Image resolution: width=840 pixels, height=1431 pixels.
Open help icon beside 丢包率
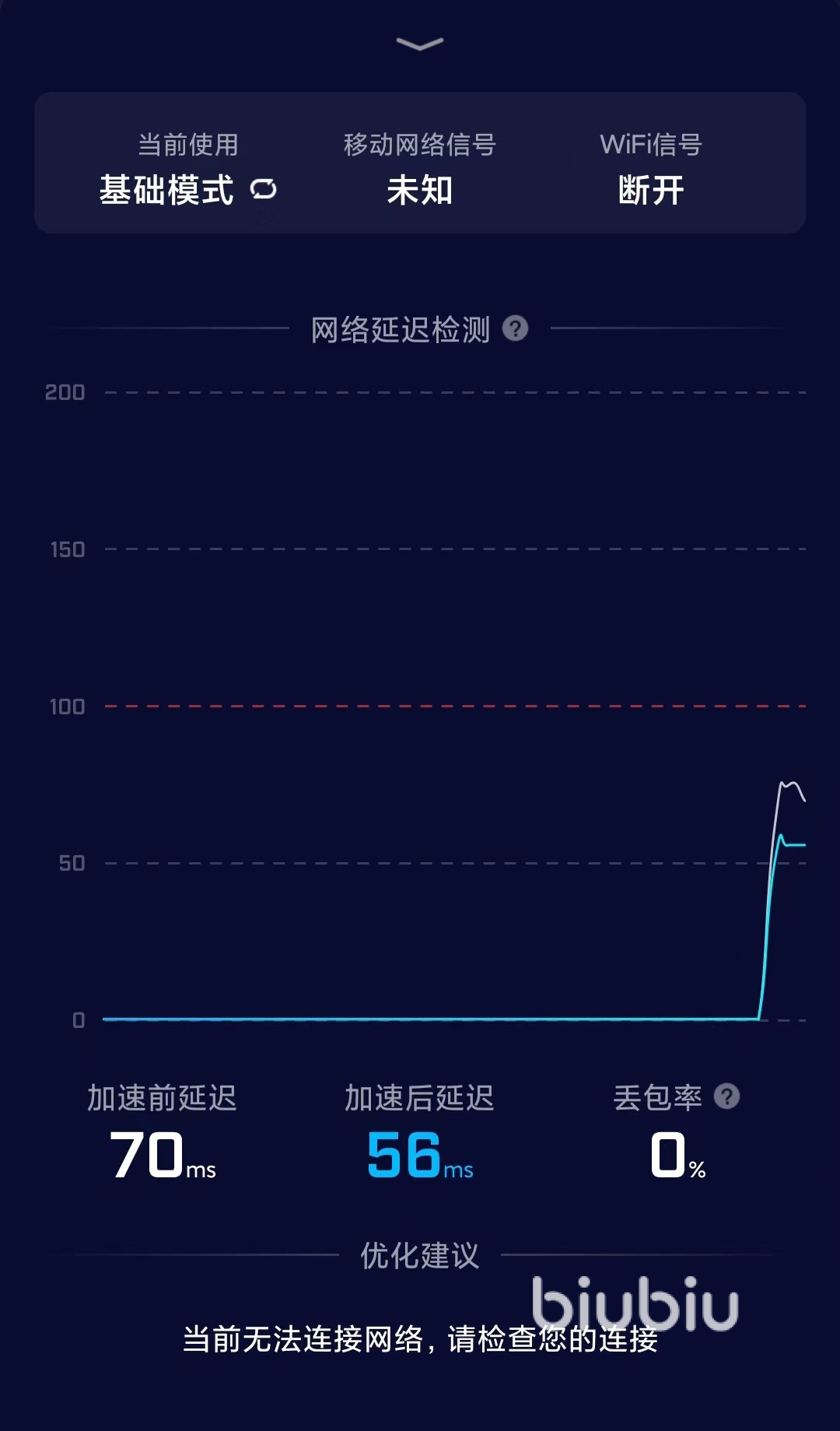(x=726, y=1096)
